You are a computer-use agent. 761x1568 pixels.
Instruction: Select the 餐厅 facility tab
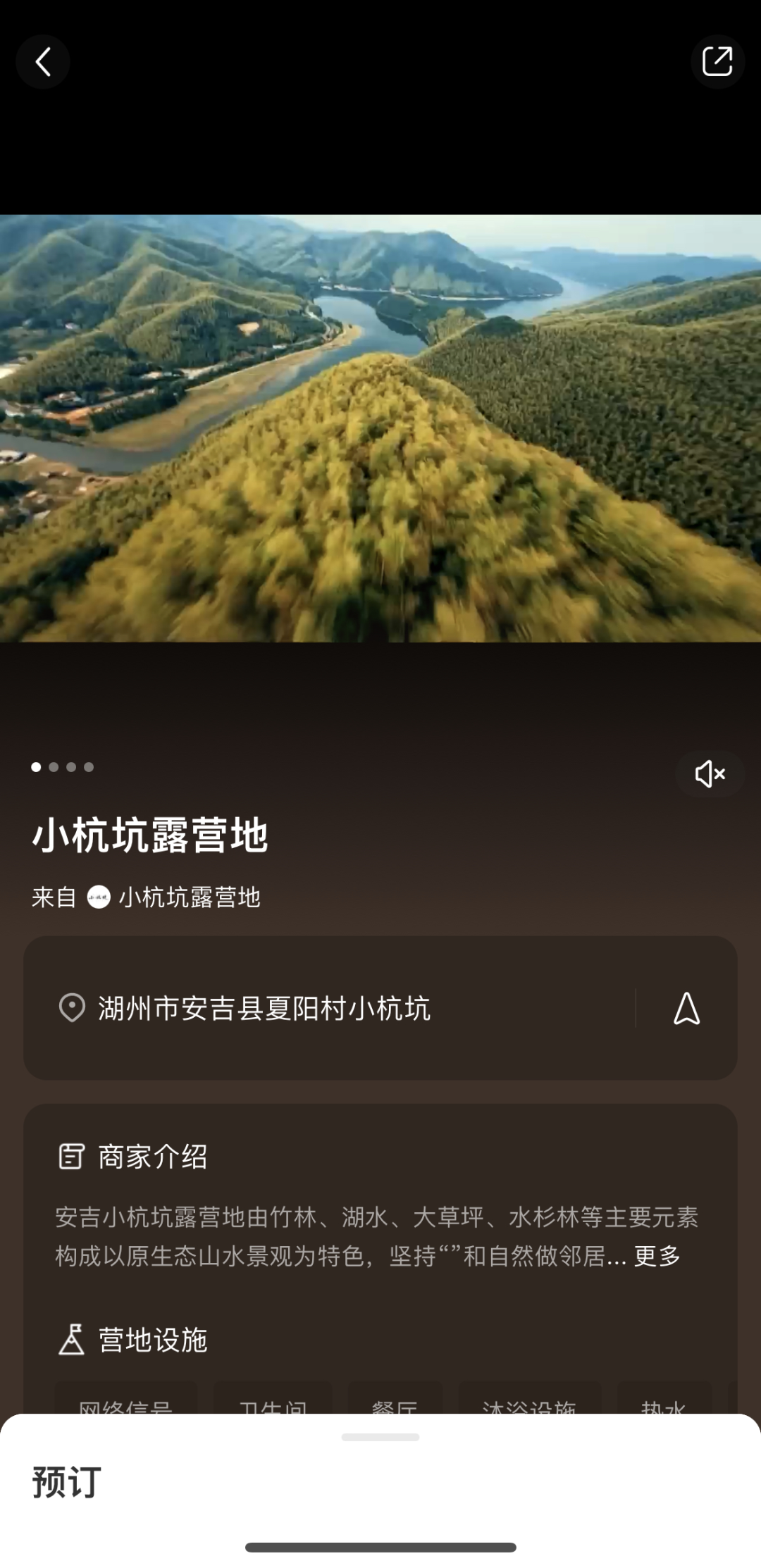point(396,1405)
